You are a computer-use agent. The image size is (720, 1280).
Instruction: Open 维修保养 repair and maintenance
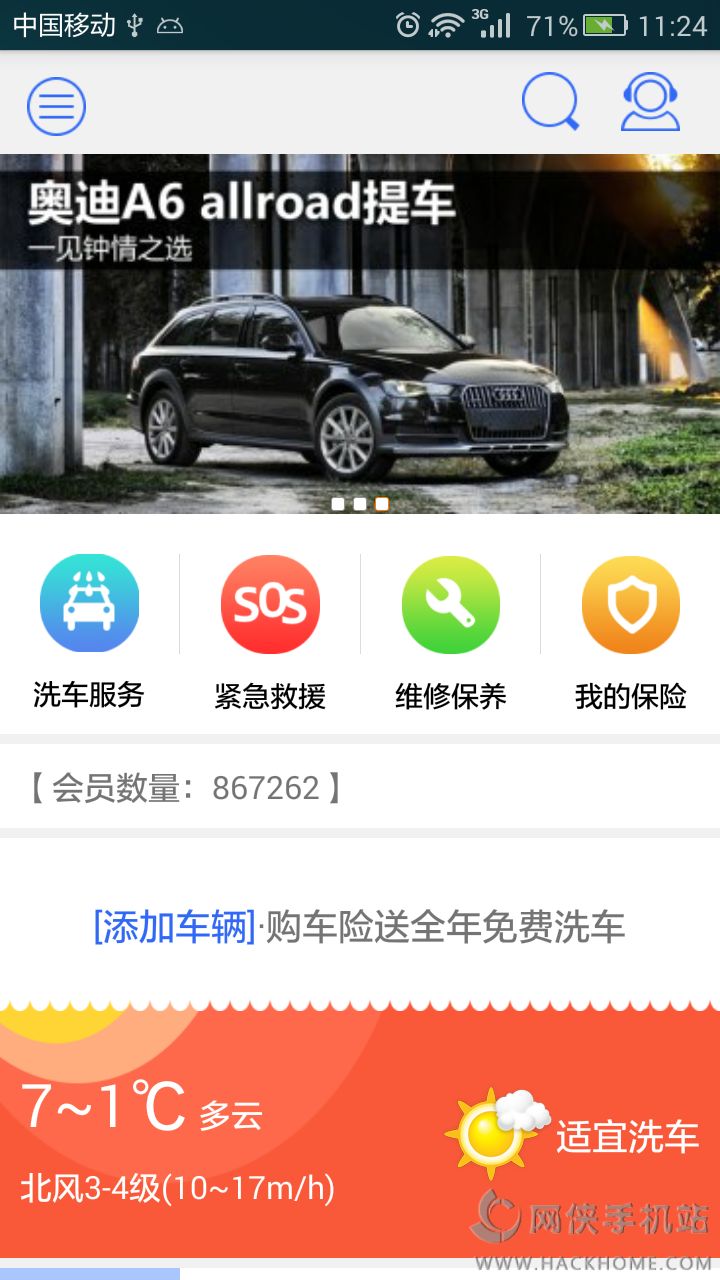[450, 627]
